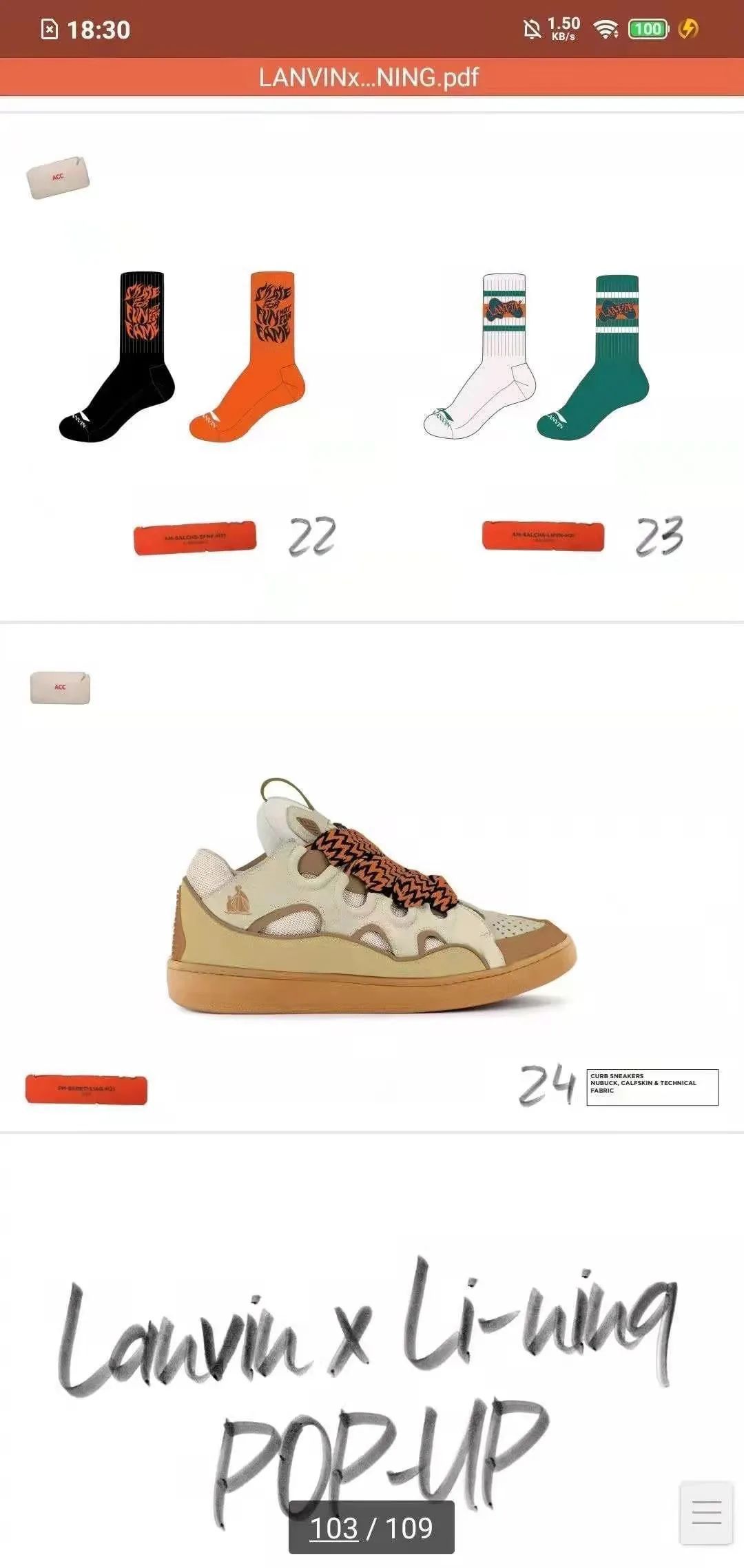Open the floating hamburger menu button
Viewport: 744px width, 1568px height.
706,1512
